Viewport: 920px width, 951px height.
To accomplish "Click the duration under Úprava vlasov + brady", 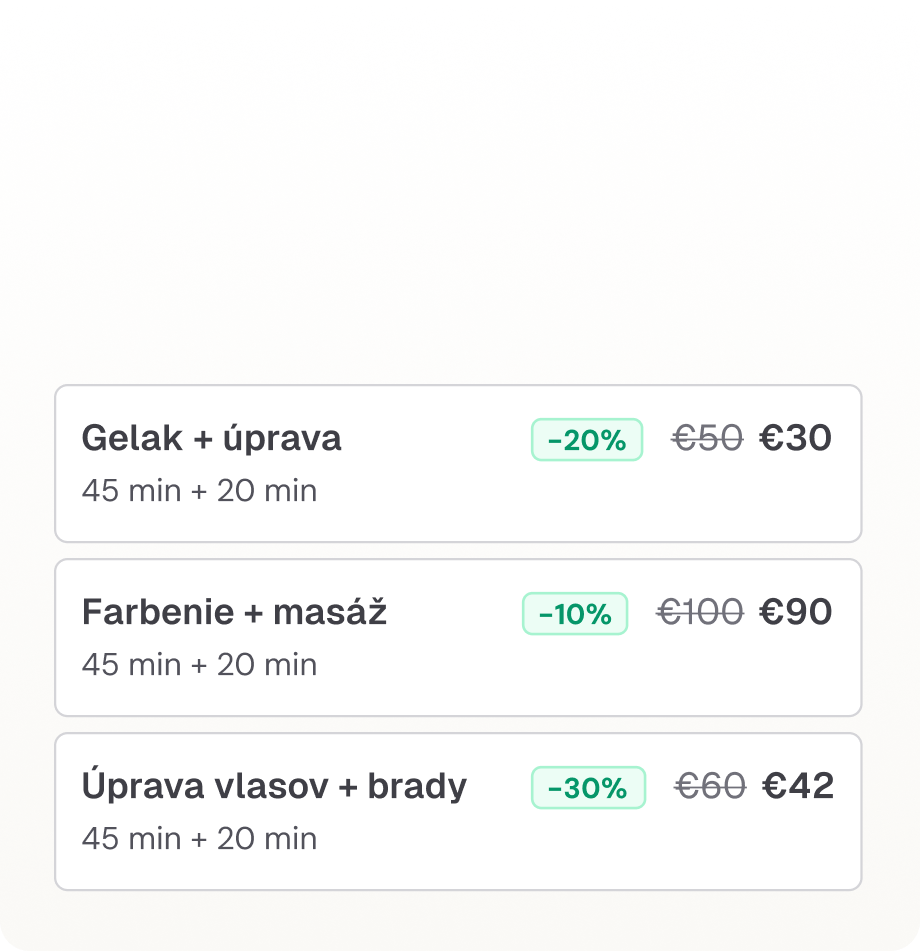I will pos(198,838).
